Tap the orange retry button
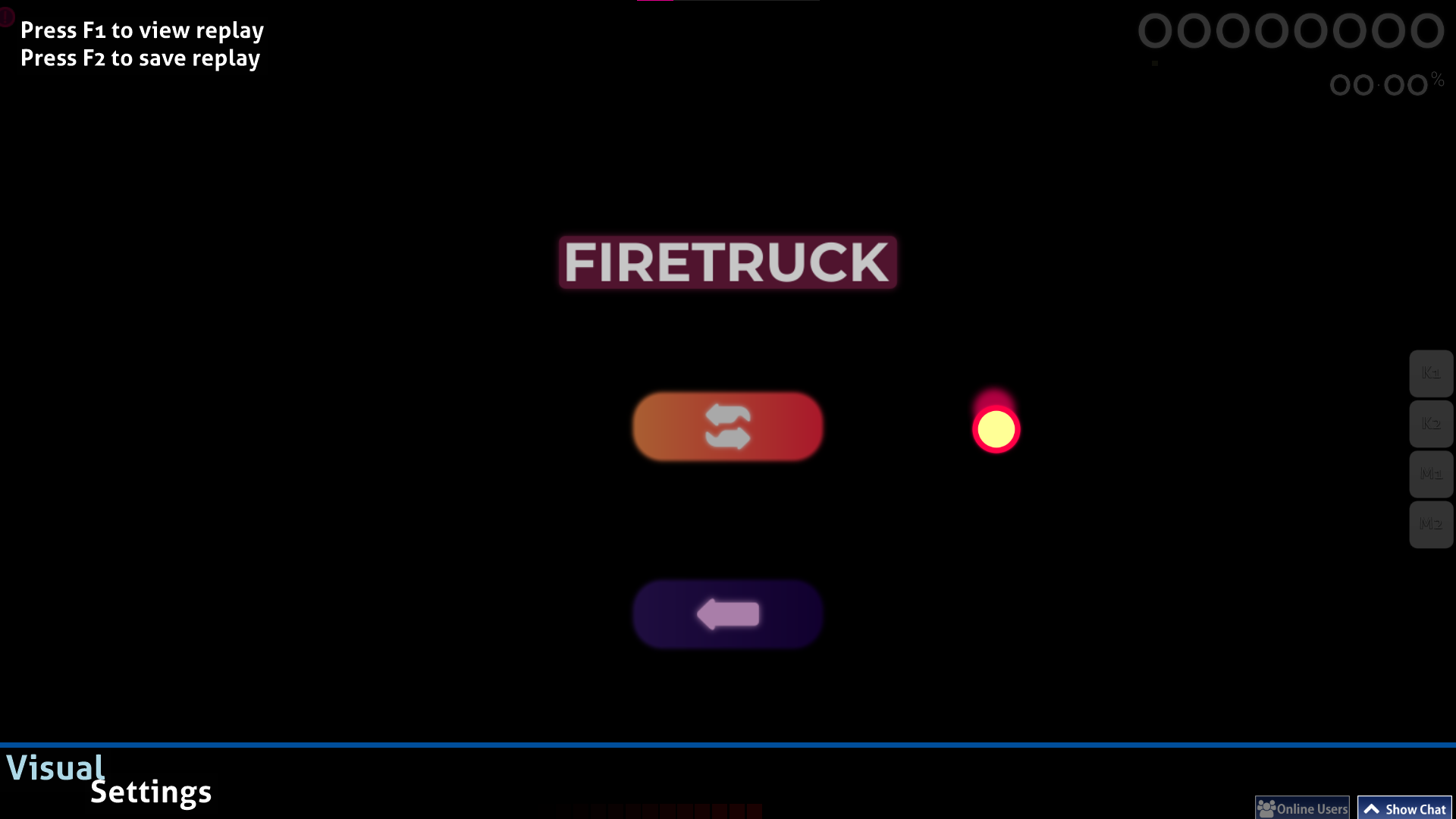Viewport: 1456px width, 819px height. (727, 426)
